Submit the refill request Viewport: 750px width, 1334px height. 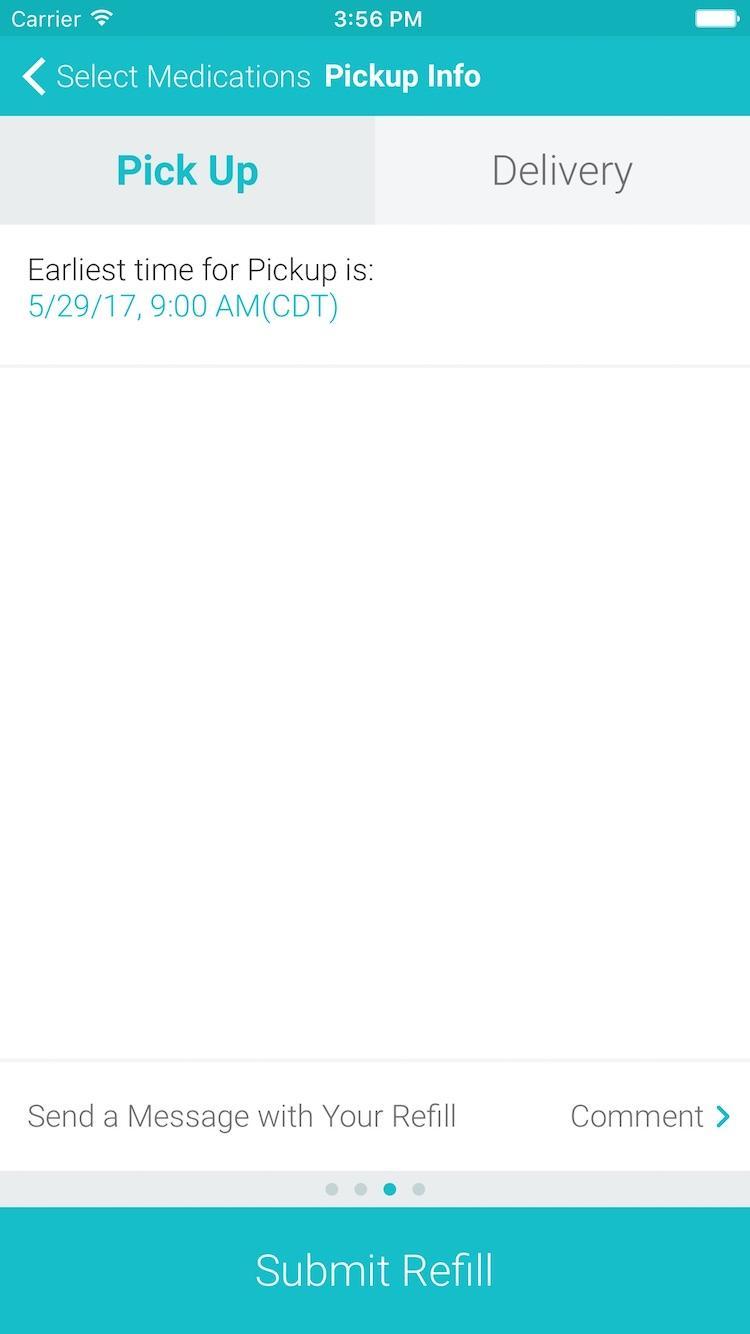375,1270
